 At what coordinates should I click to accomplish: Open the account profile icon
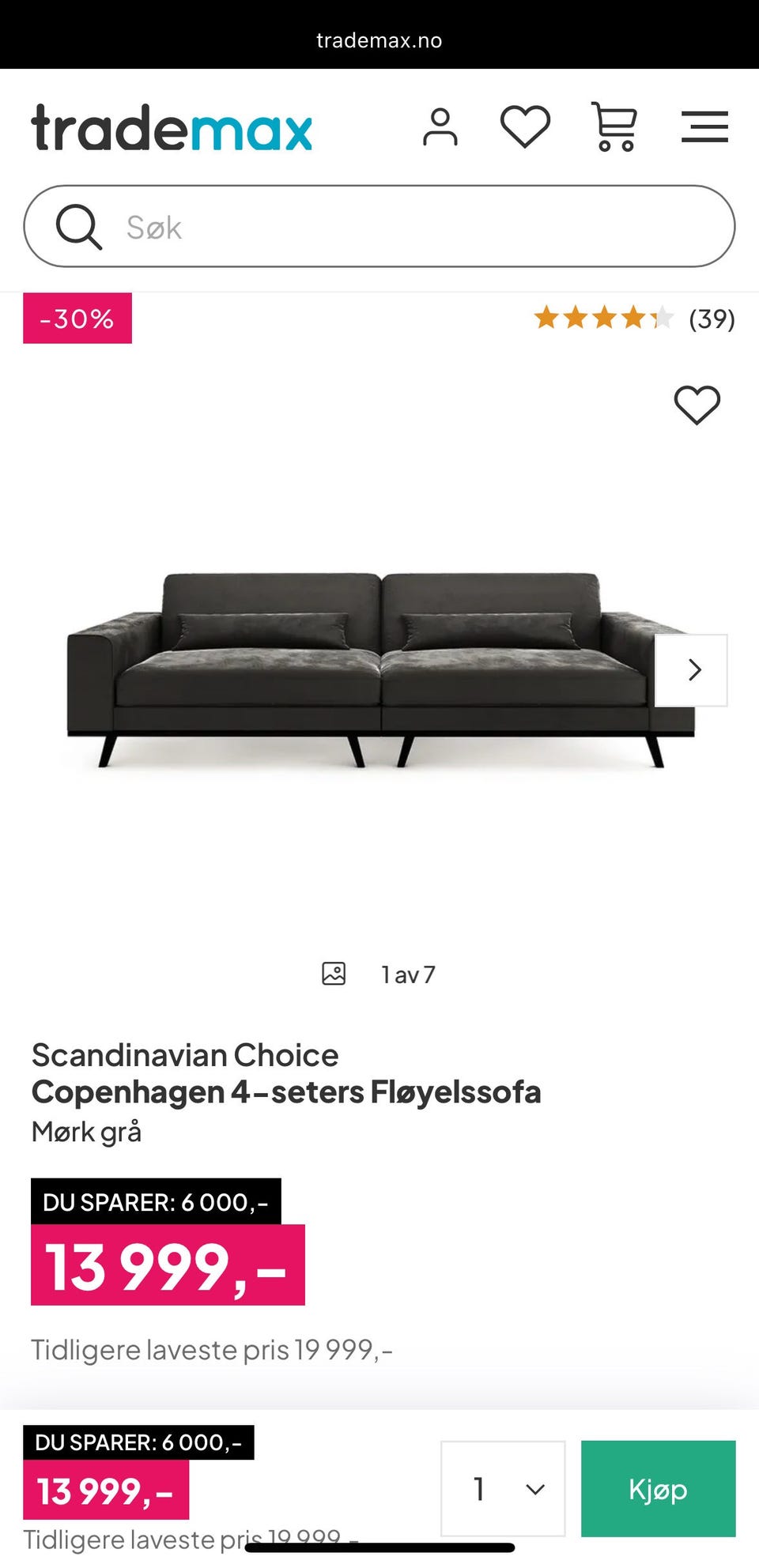coord(440,127)
